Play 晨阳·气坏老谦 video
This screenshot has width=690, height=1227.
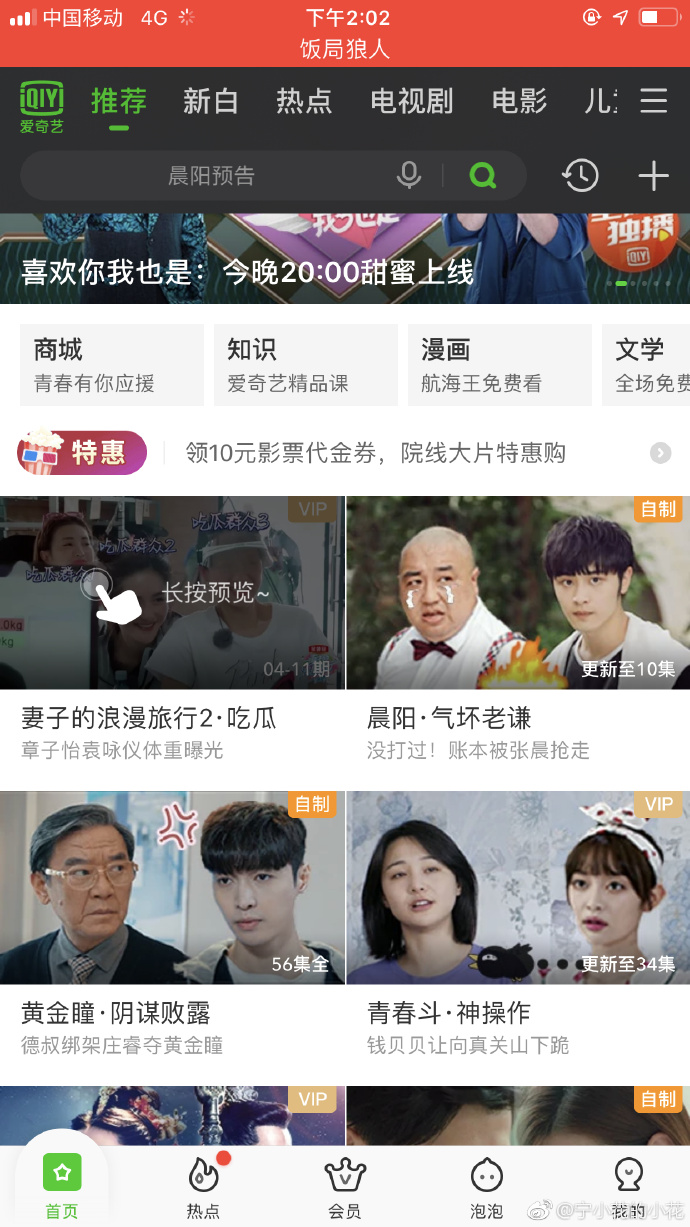(x=518, y=592)
